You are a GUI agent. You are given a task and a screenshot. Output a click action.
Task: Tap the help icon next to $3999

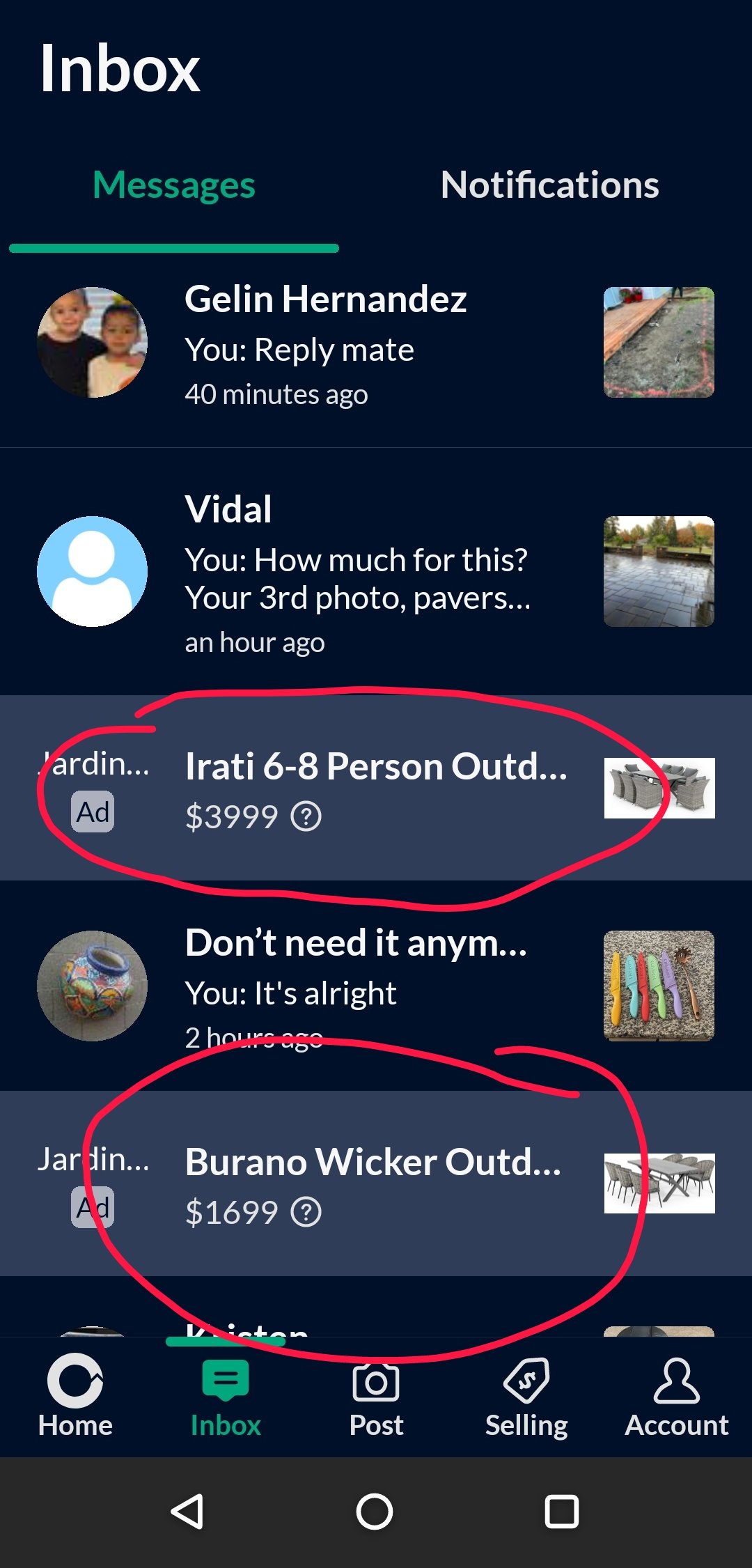[306, 816]
